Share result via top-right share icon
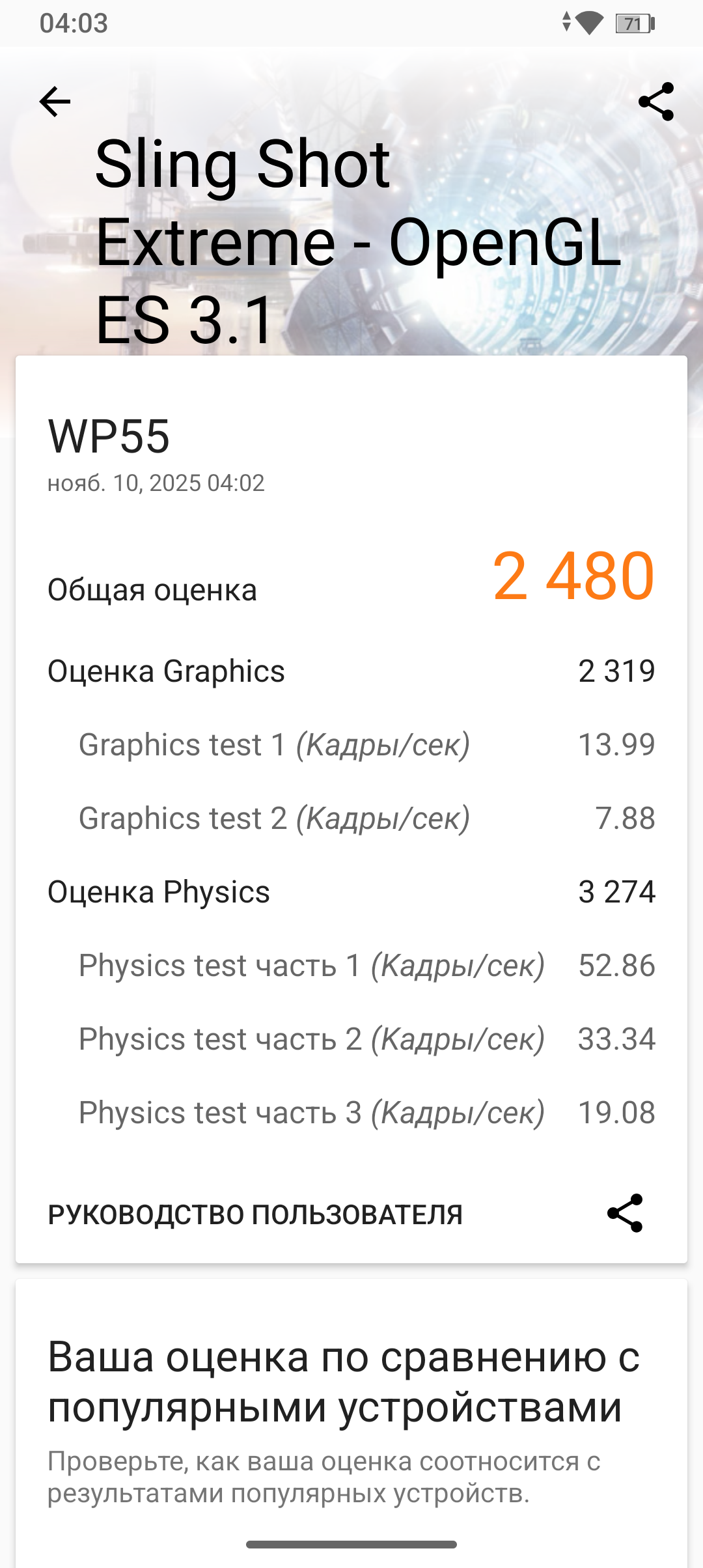The height and width of the screenshot is (1568, 703). pyautogui.click(x=656, y=102)
